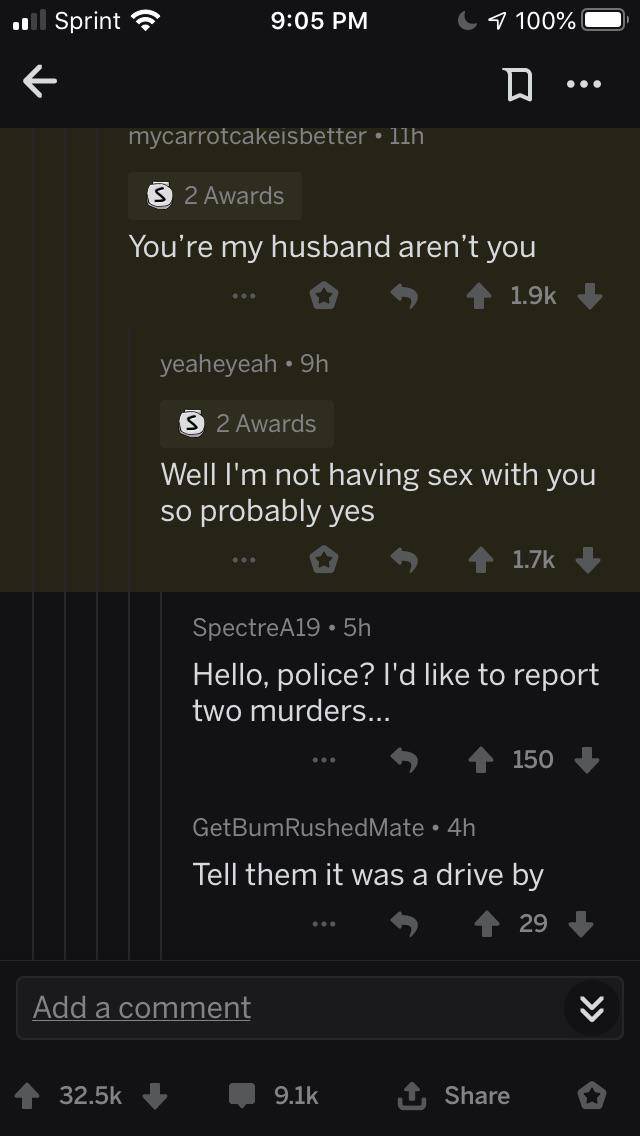Downvote the "You're my husband" comment

pyautogui.click(x=590, y=295)
